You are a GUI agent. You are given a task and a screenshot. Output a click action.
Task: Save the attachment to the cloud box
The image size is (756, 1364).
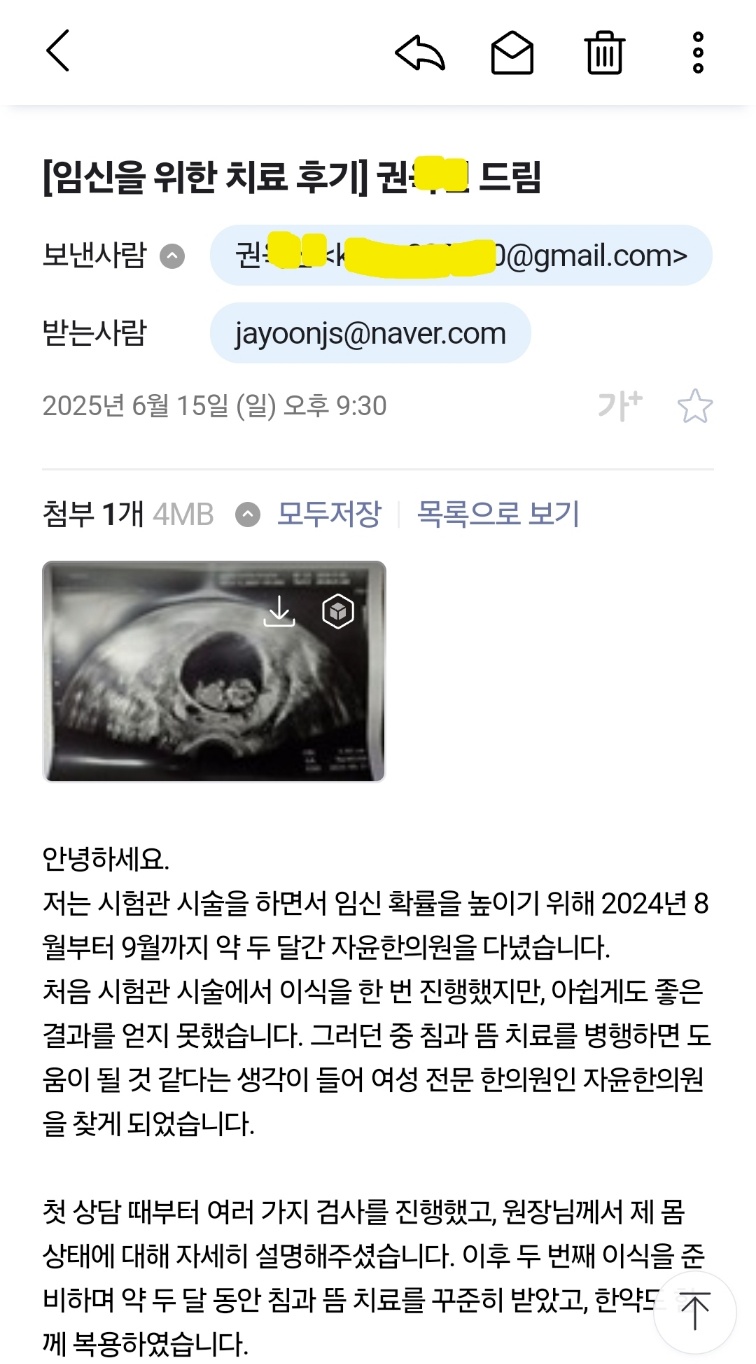tap(338, 612)
